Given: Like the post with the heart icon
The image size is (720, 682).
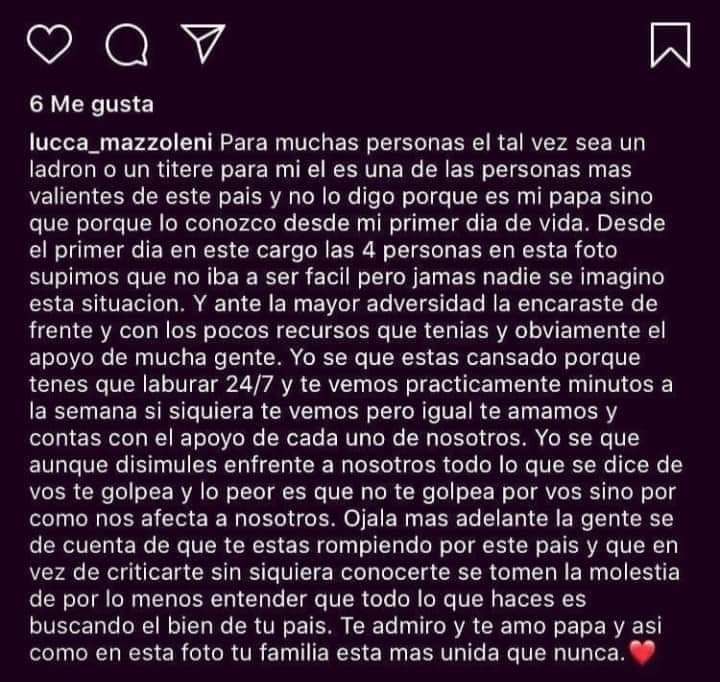Looking at the screenshot, I should (49, 44).
